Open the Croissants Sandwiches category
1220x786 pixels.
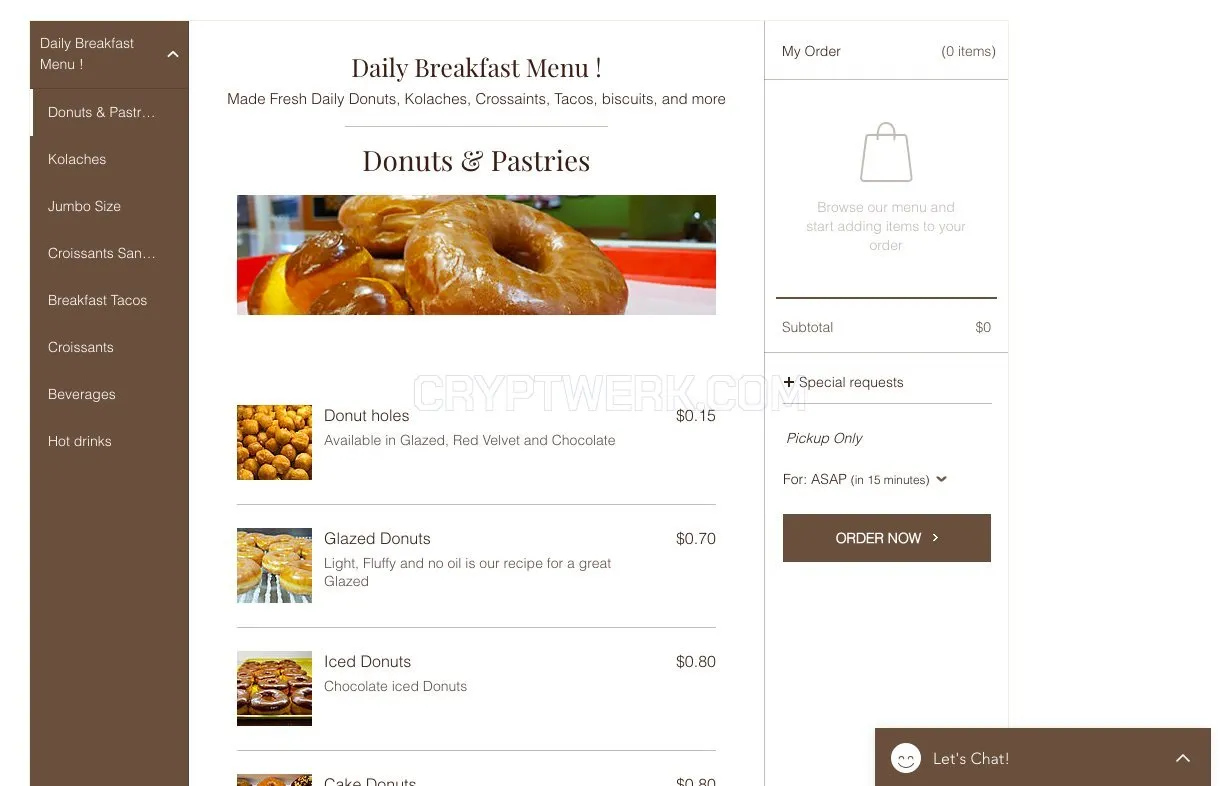[109, 253]
